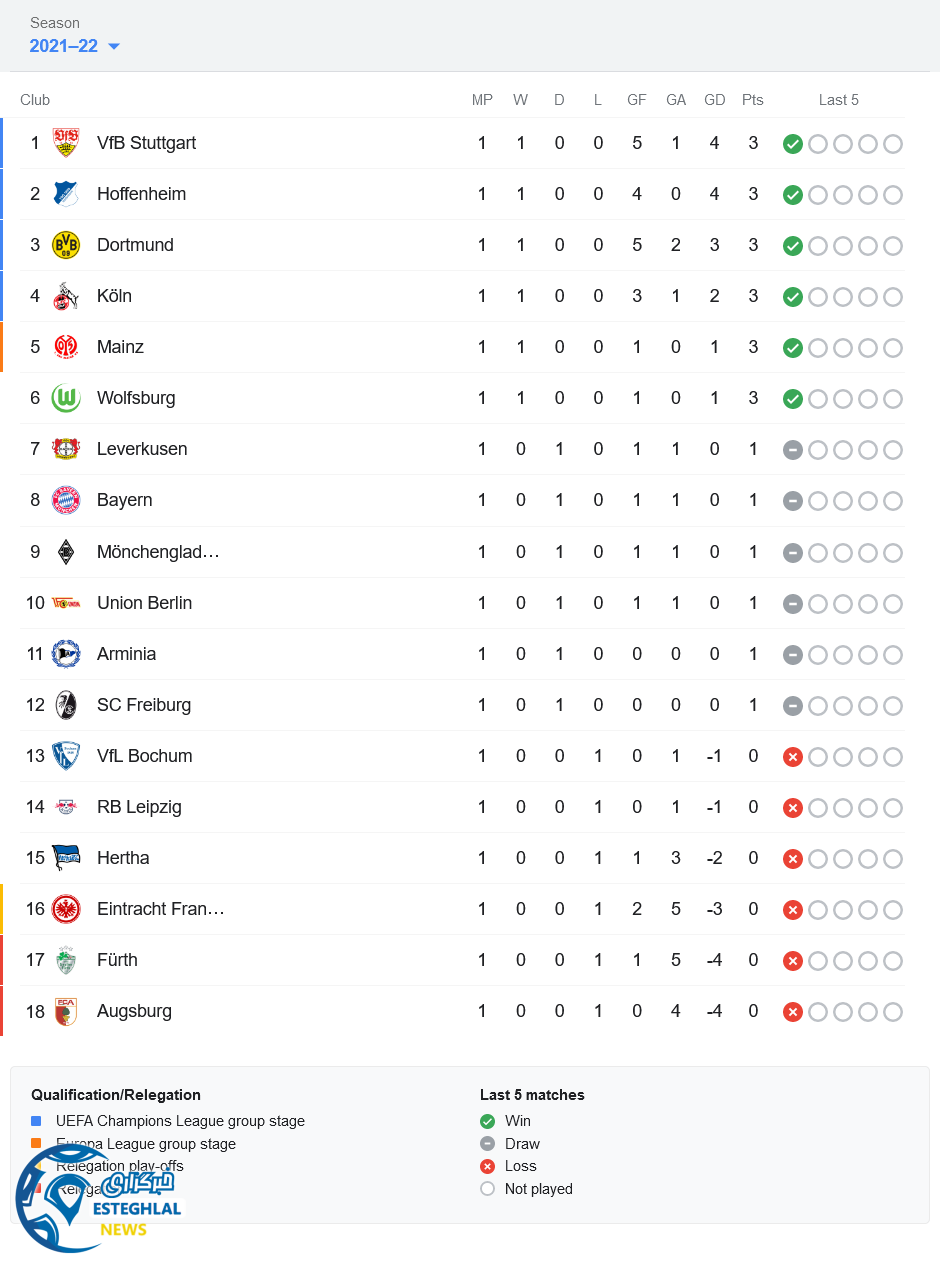Image resolution: width=940 pixels, height=1280 pixels.
Task: View the Augsburg club row
Action: [134, 1011]
